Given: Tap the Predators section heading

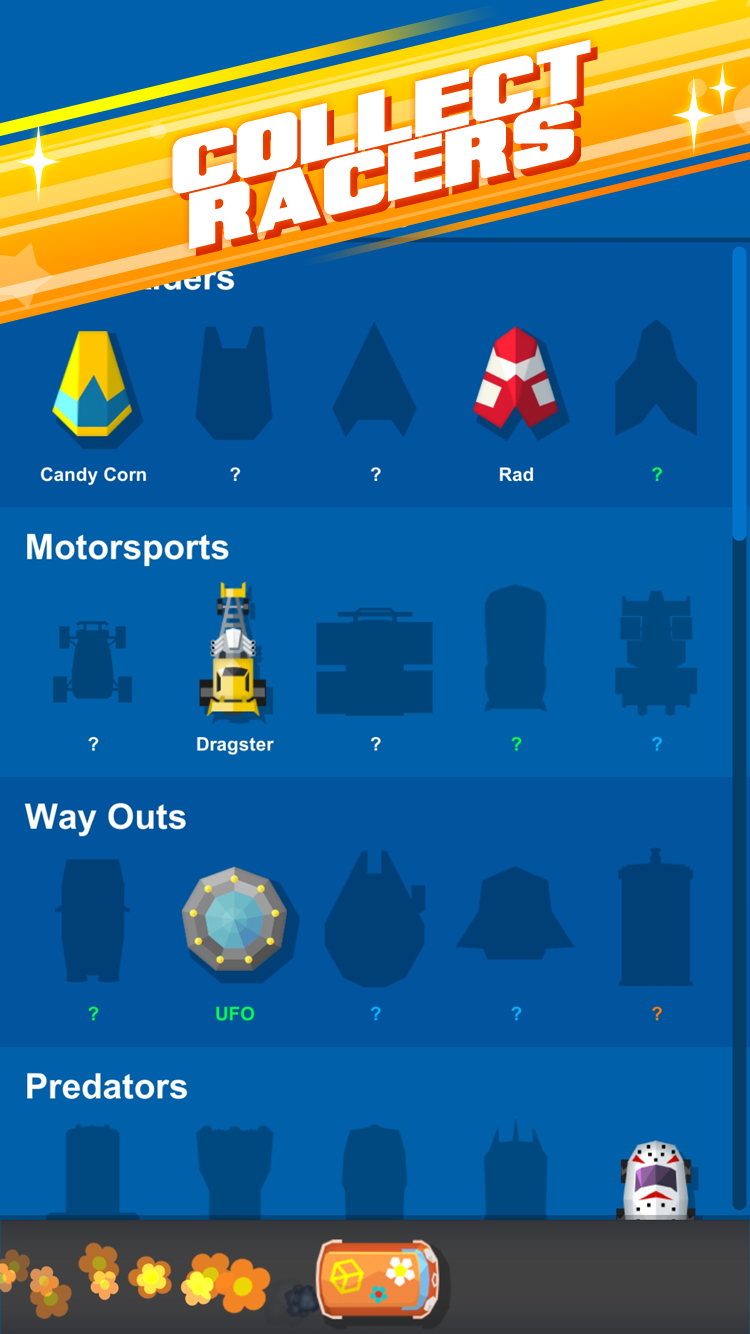Looking at the screenshot, I should coord(106,1087).
